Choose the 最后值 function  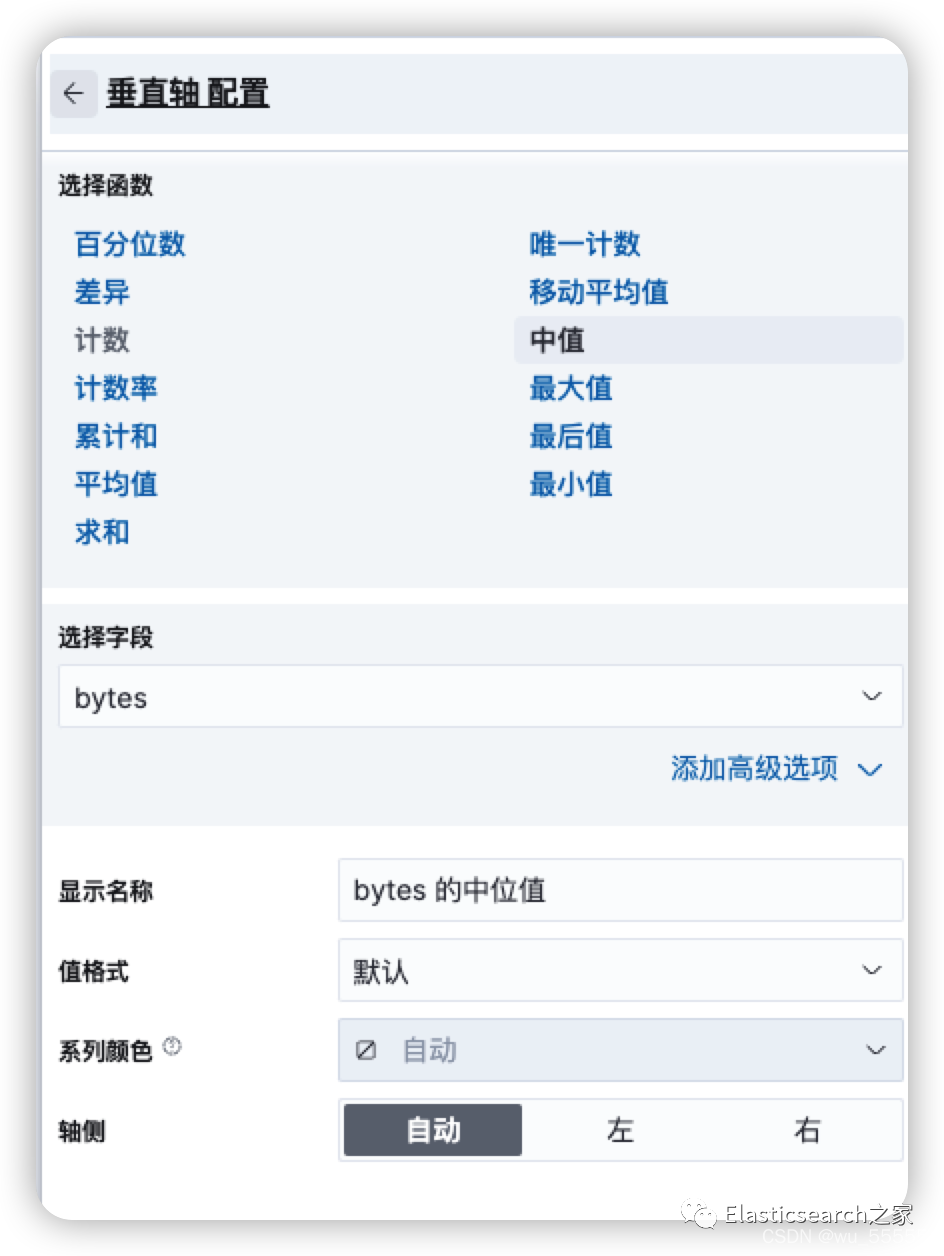(x=571, y=436)
